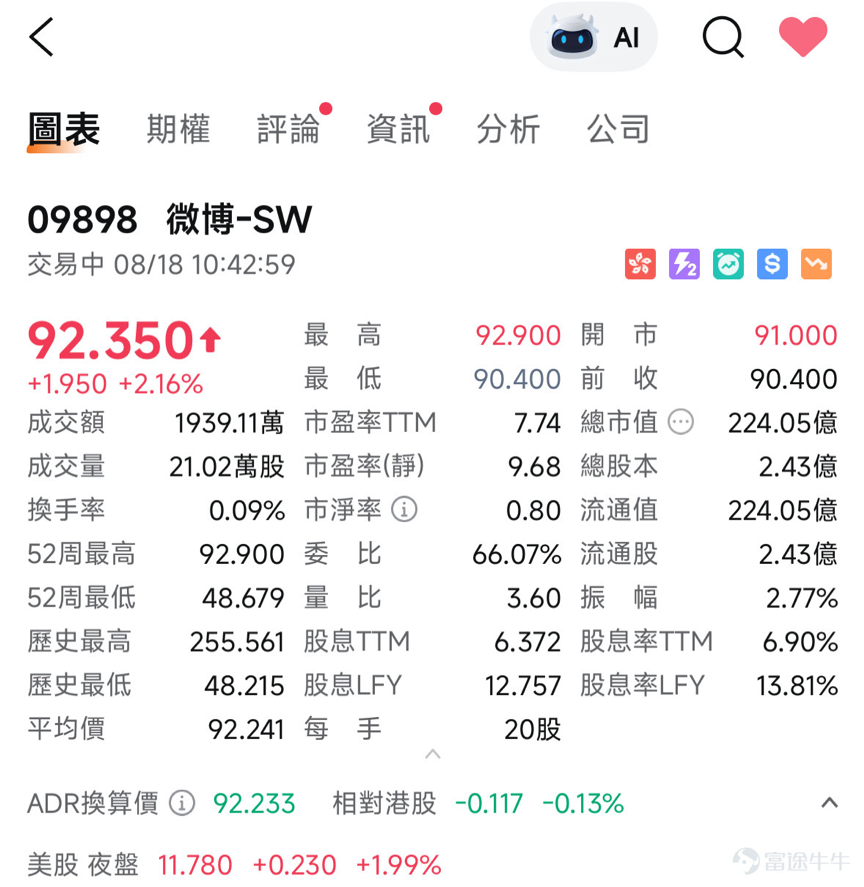
Task: Switch to the 期權 tab
Action: pos(178,129)
